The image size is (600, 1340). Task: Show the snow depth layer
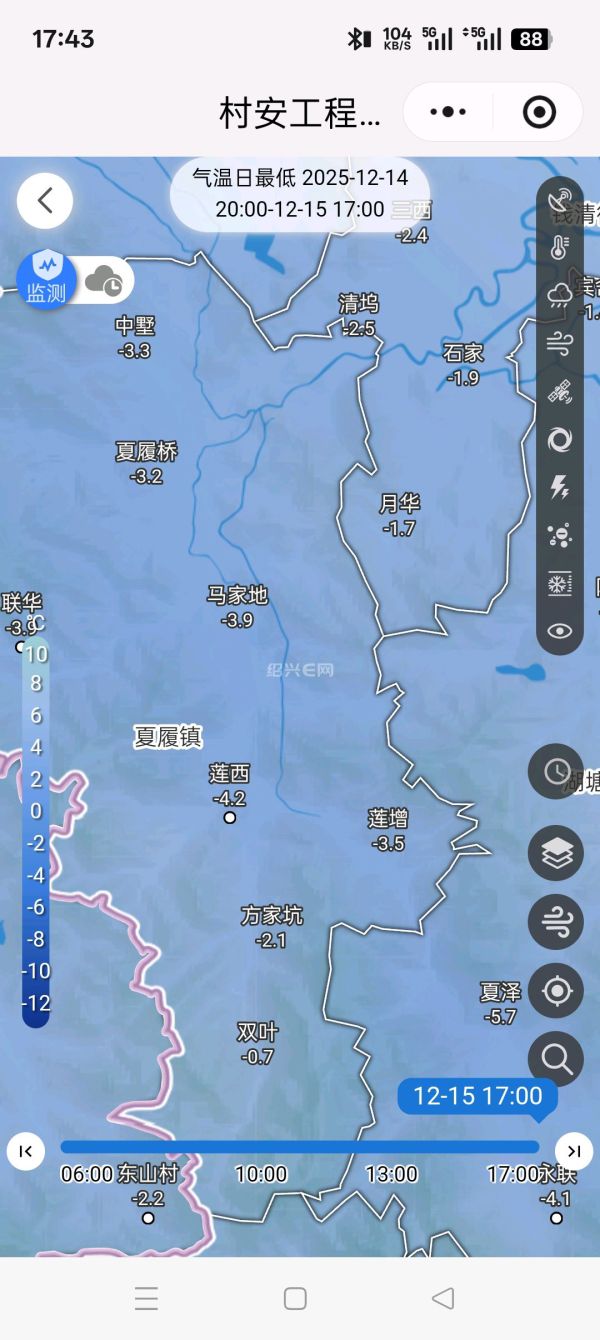[x=560, y=583]
